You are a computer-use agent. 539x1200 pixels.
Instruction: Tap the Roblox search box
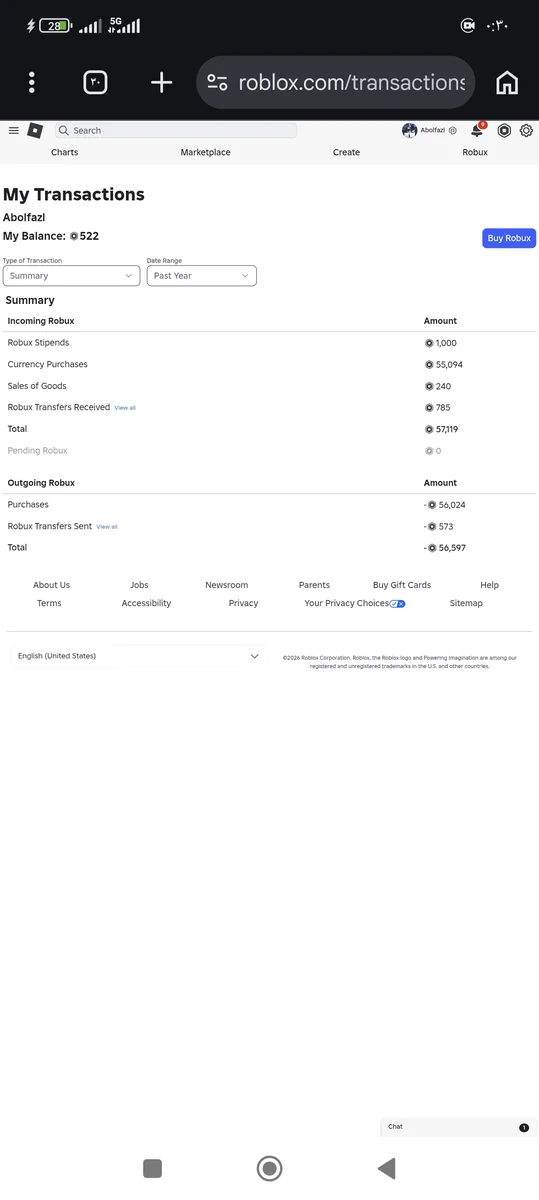[176, 130]
